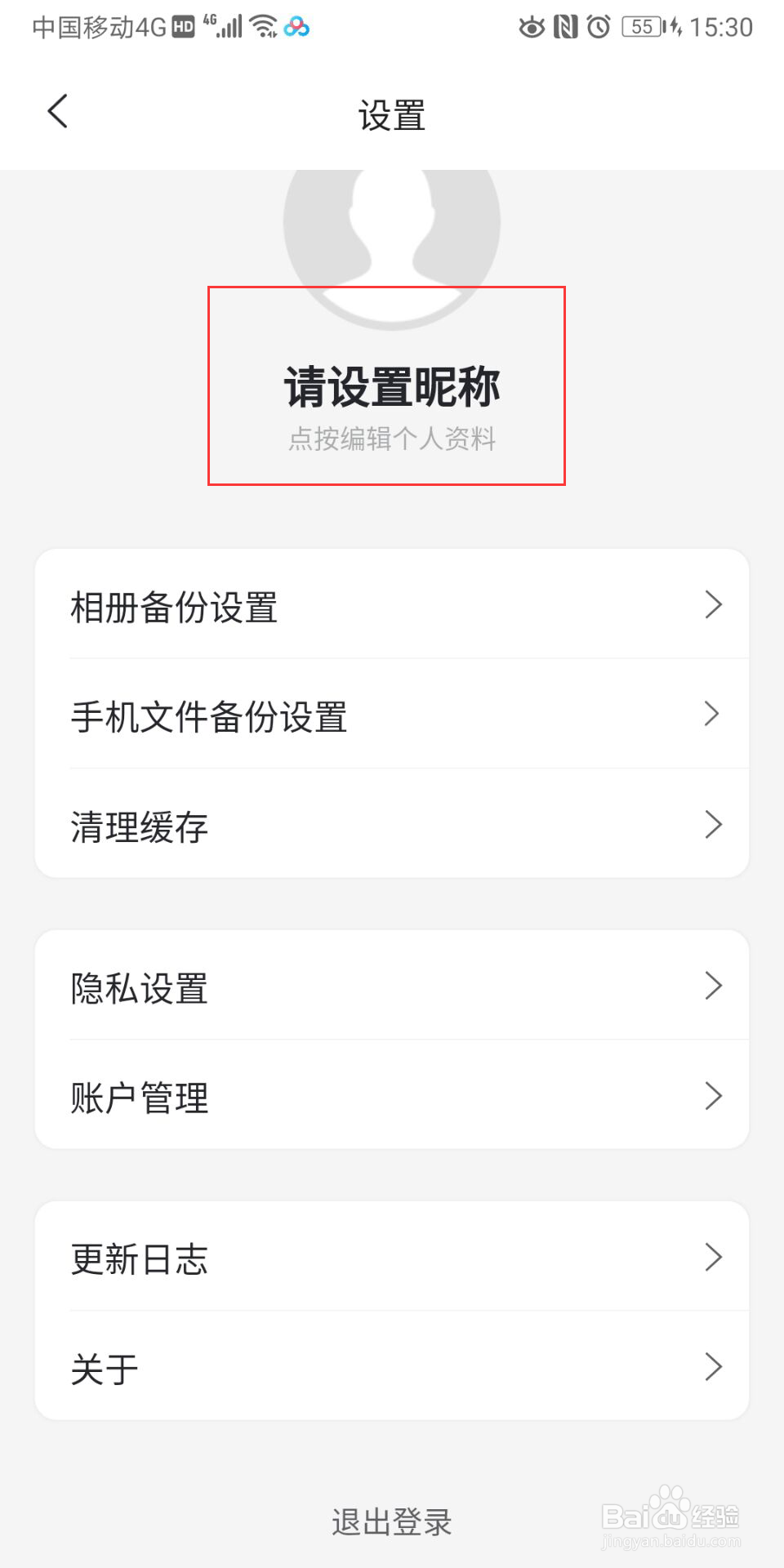Tap 退出登录 to log out
The height and width of the screenshot is (1568, 784).
(390, 1519)
